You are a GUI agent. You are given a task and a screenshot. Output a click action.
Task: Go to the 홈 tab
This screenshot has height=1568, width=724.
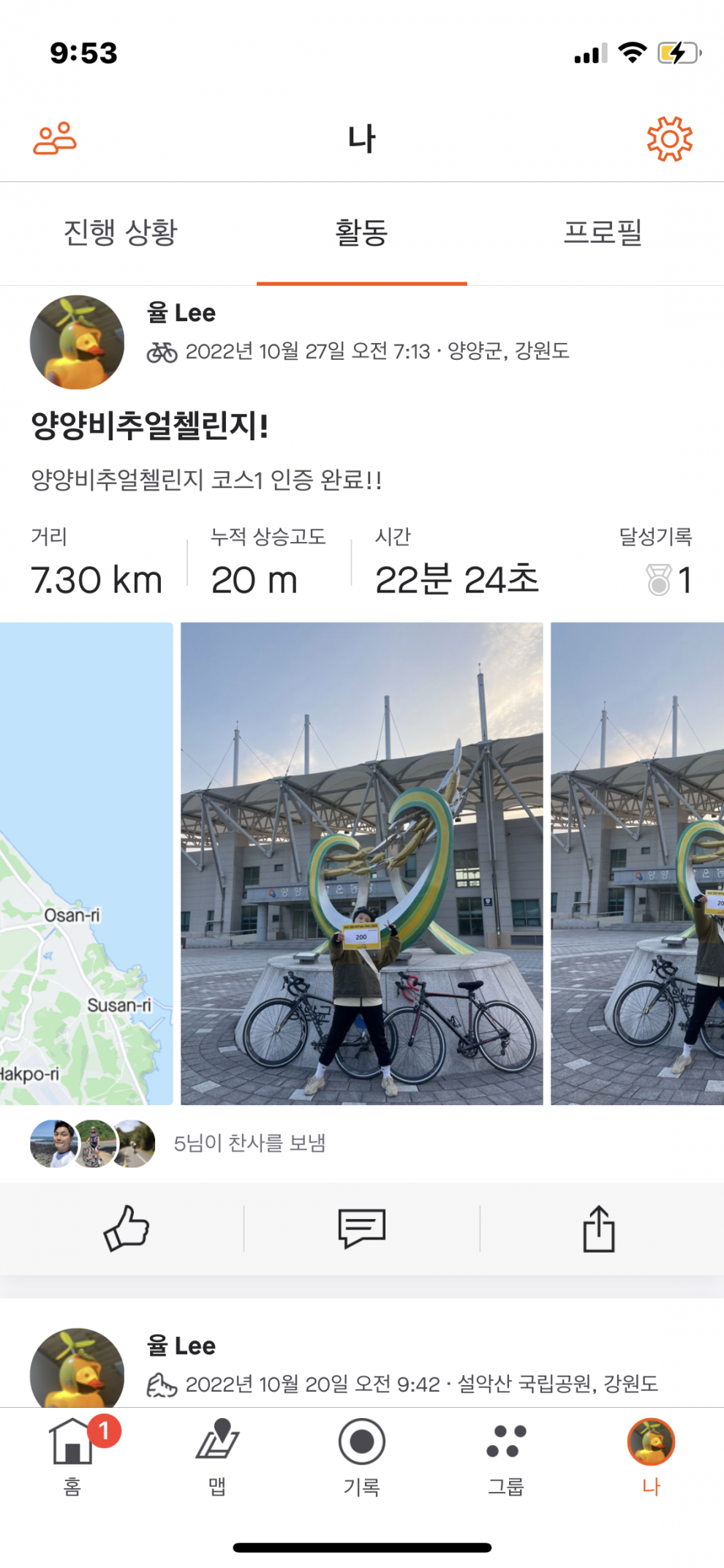coord(72,1455)
